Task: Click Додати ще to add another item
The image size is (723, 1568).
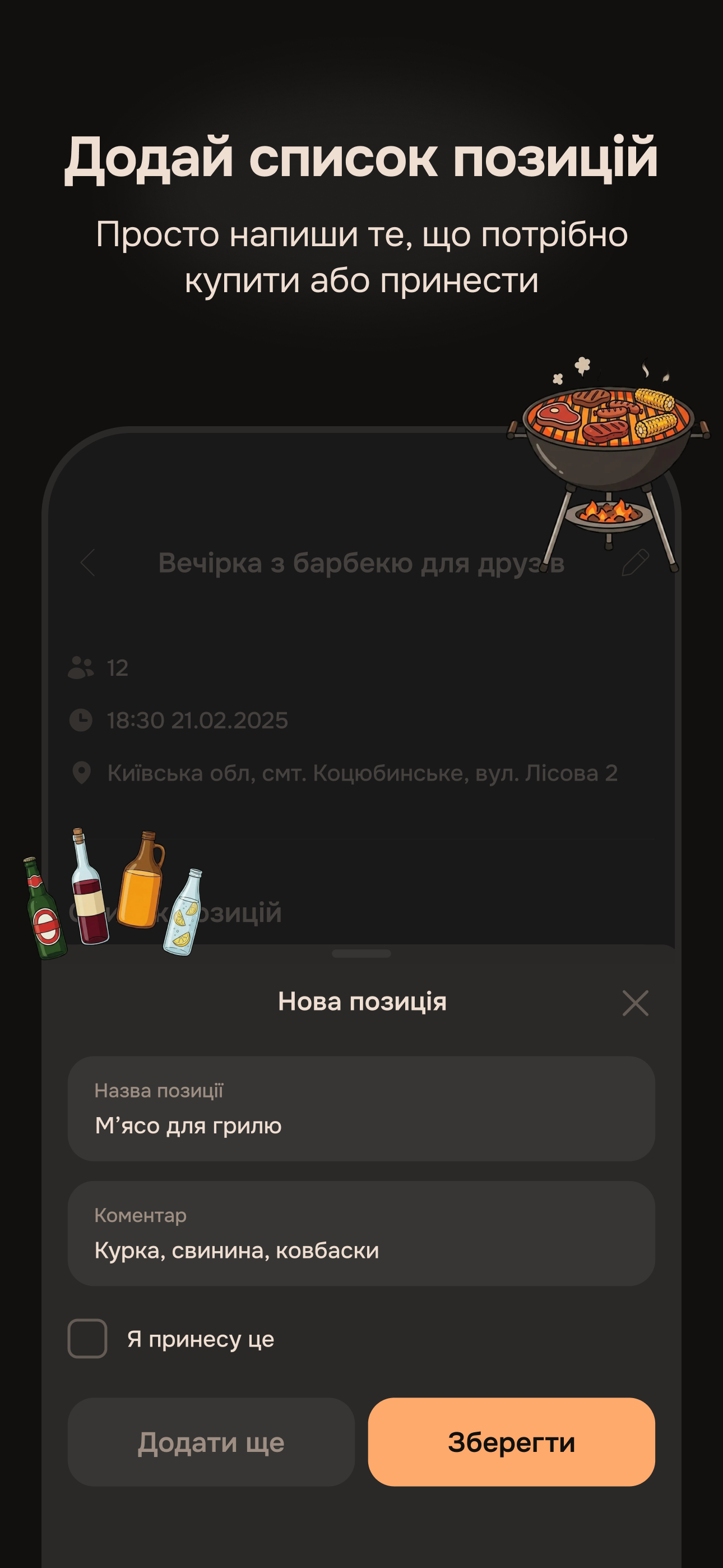Action: pos(212,1442)
